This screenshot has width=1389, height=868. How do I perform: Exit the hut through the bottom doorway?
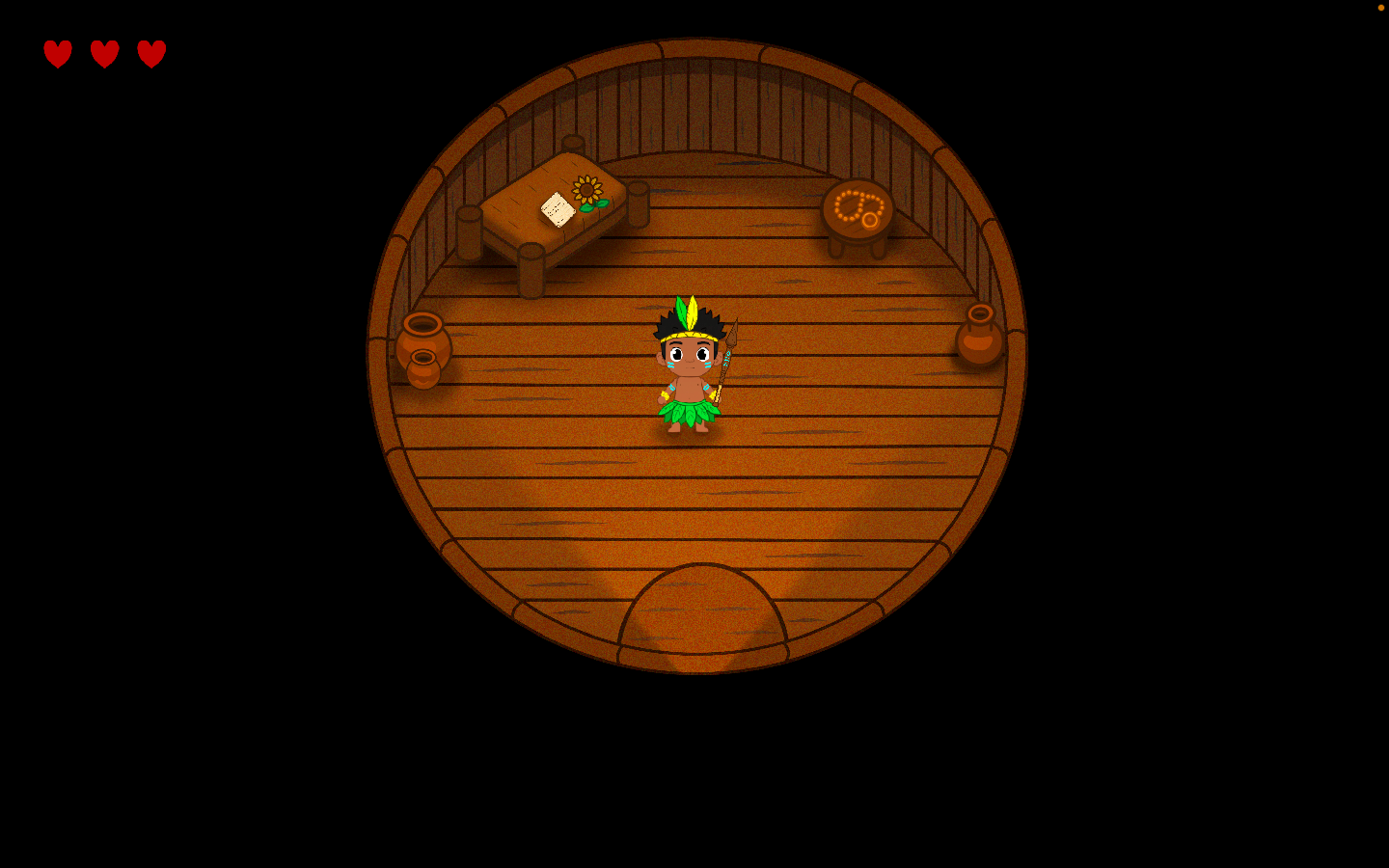click(702, 617)
